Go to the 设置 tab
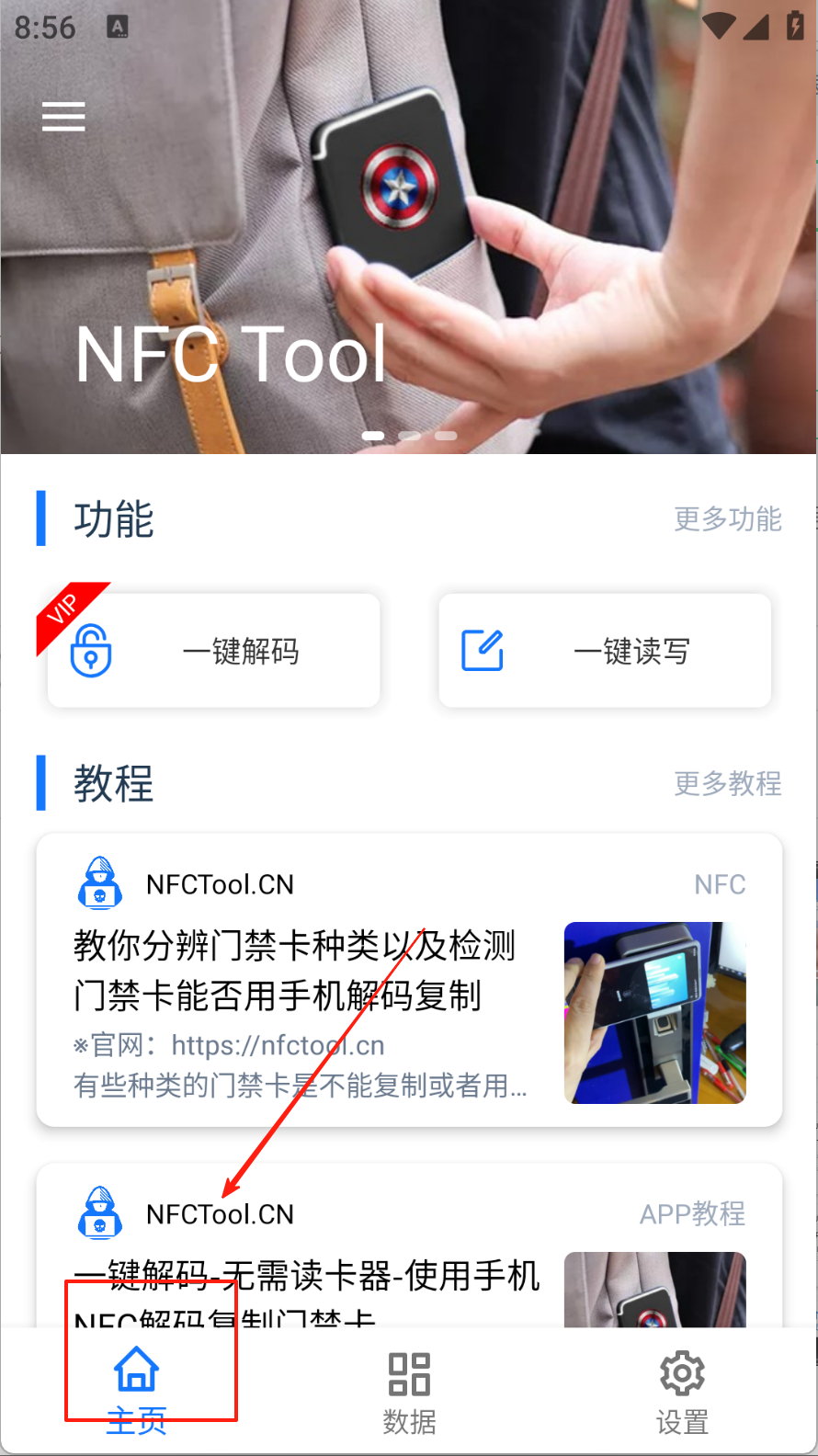Image resolution: width=818 pixels, height=1456 pixels. (x=681, y=1389)
